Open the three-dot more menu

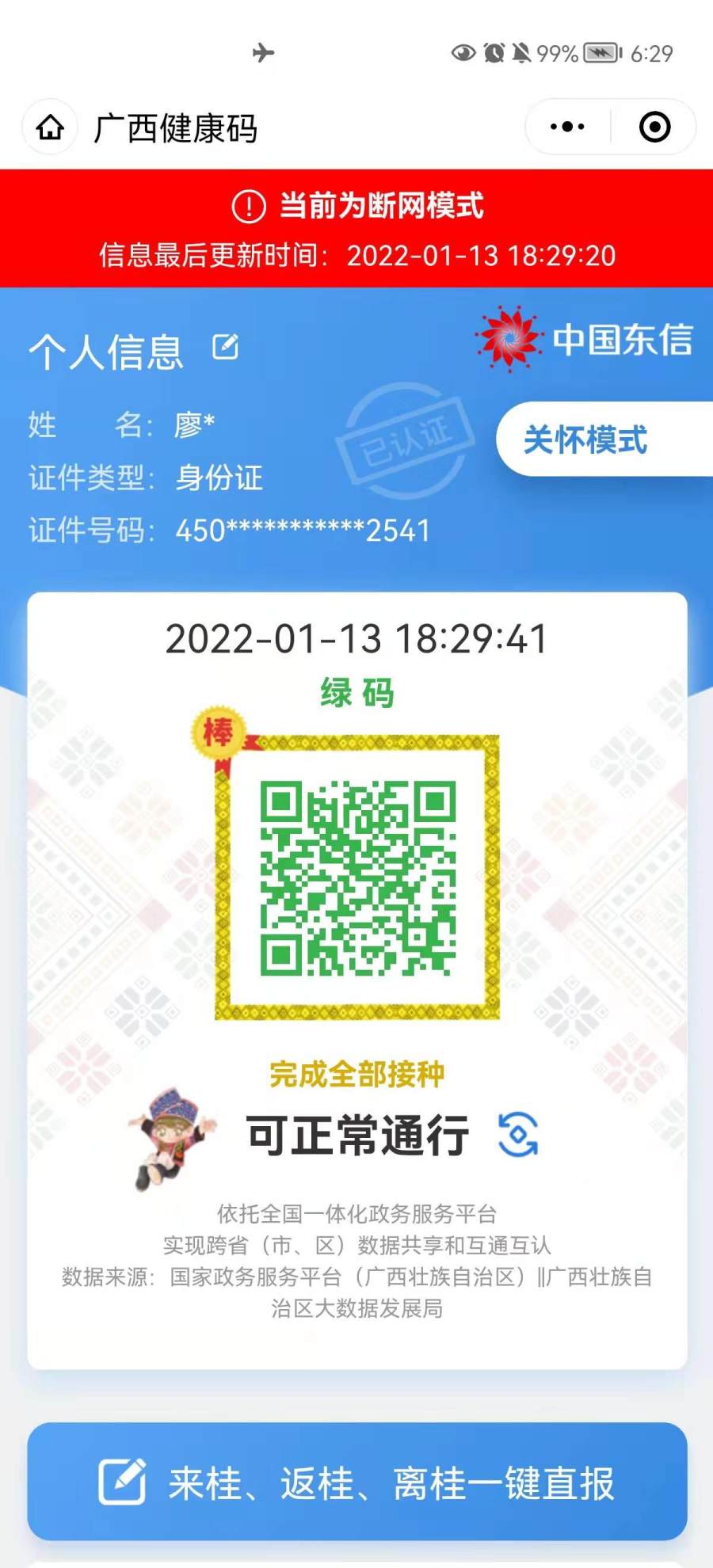pyautogui.click(x=567, y=127)
